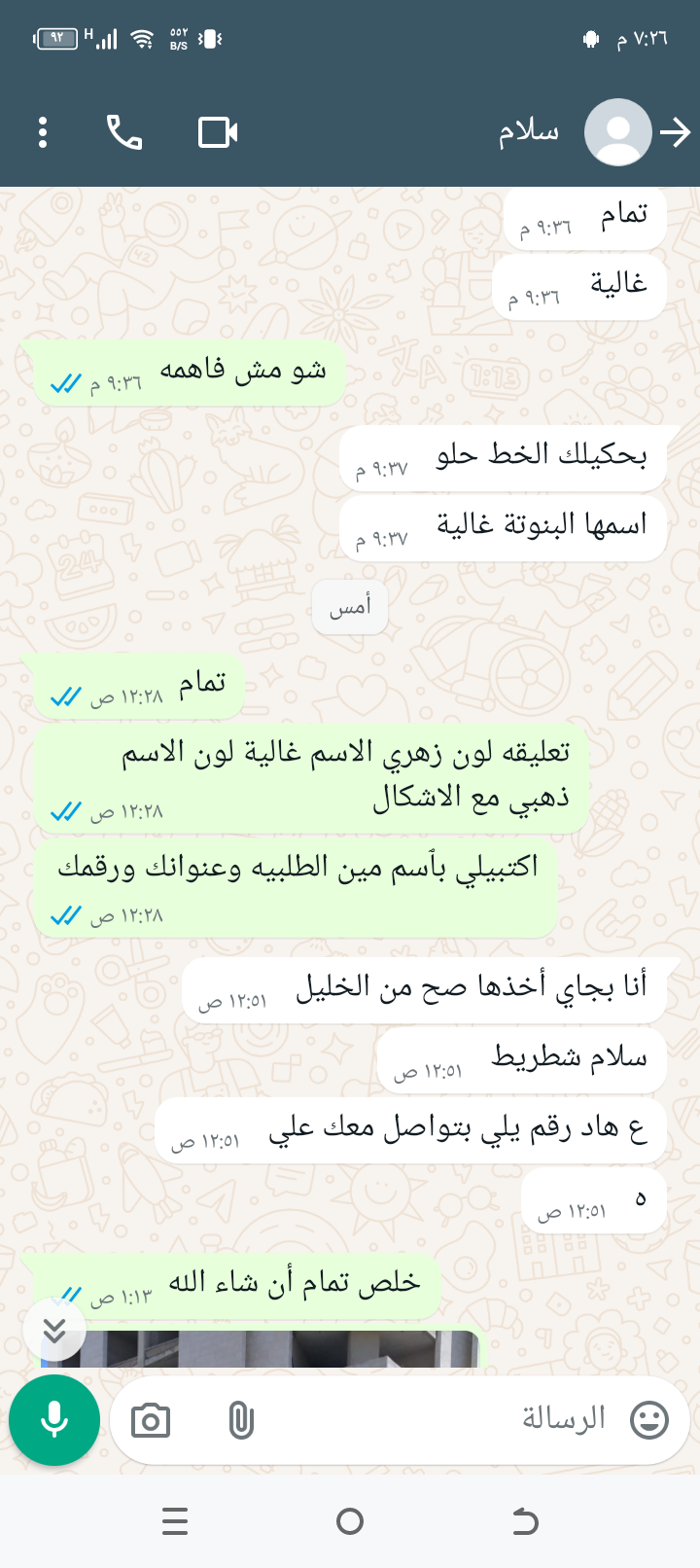
Task: Start a voice call with سلام
Action: [x=124, y=132]
